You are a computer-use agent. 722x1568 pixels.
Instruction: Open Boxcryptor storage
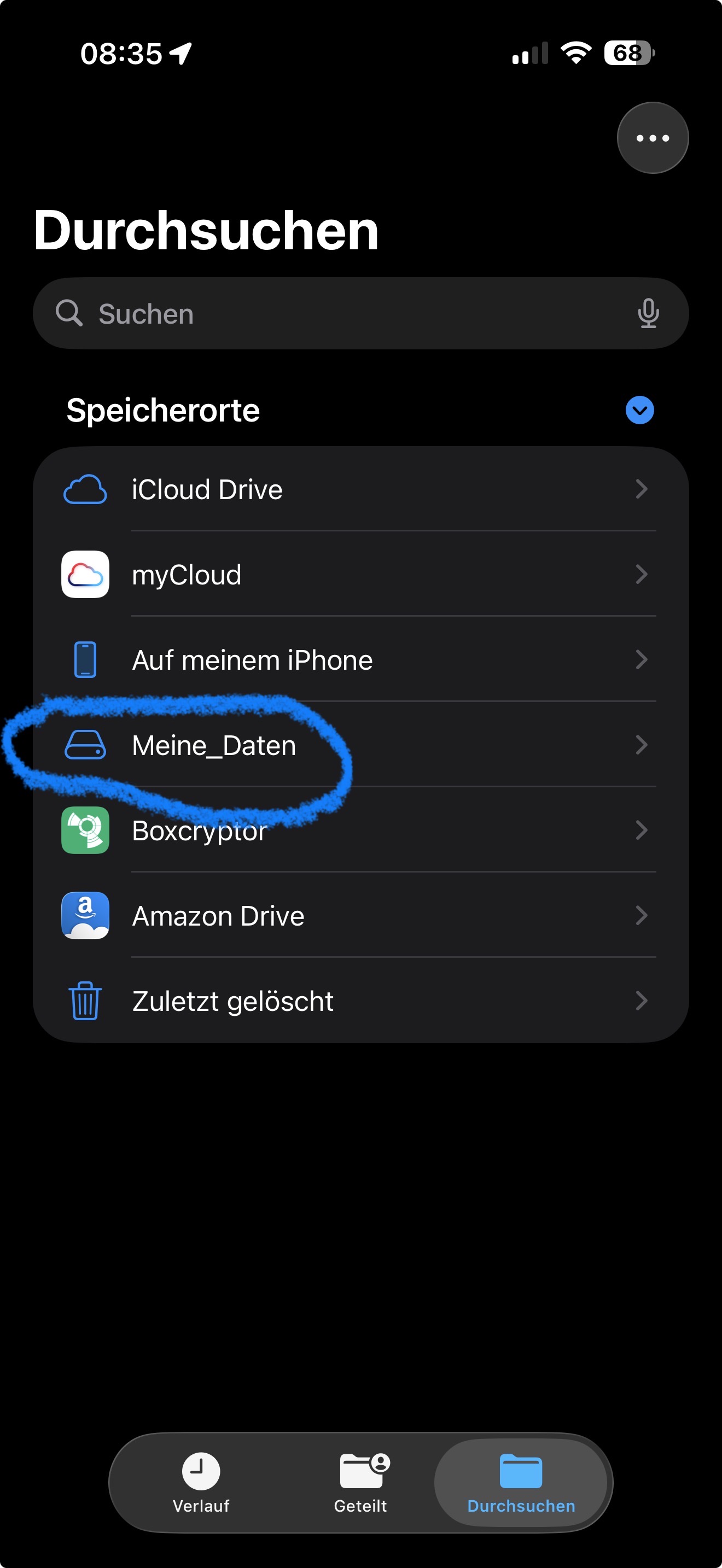click(360, 830)
